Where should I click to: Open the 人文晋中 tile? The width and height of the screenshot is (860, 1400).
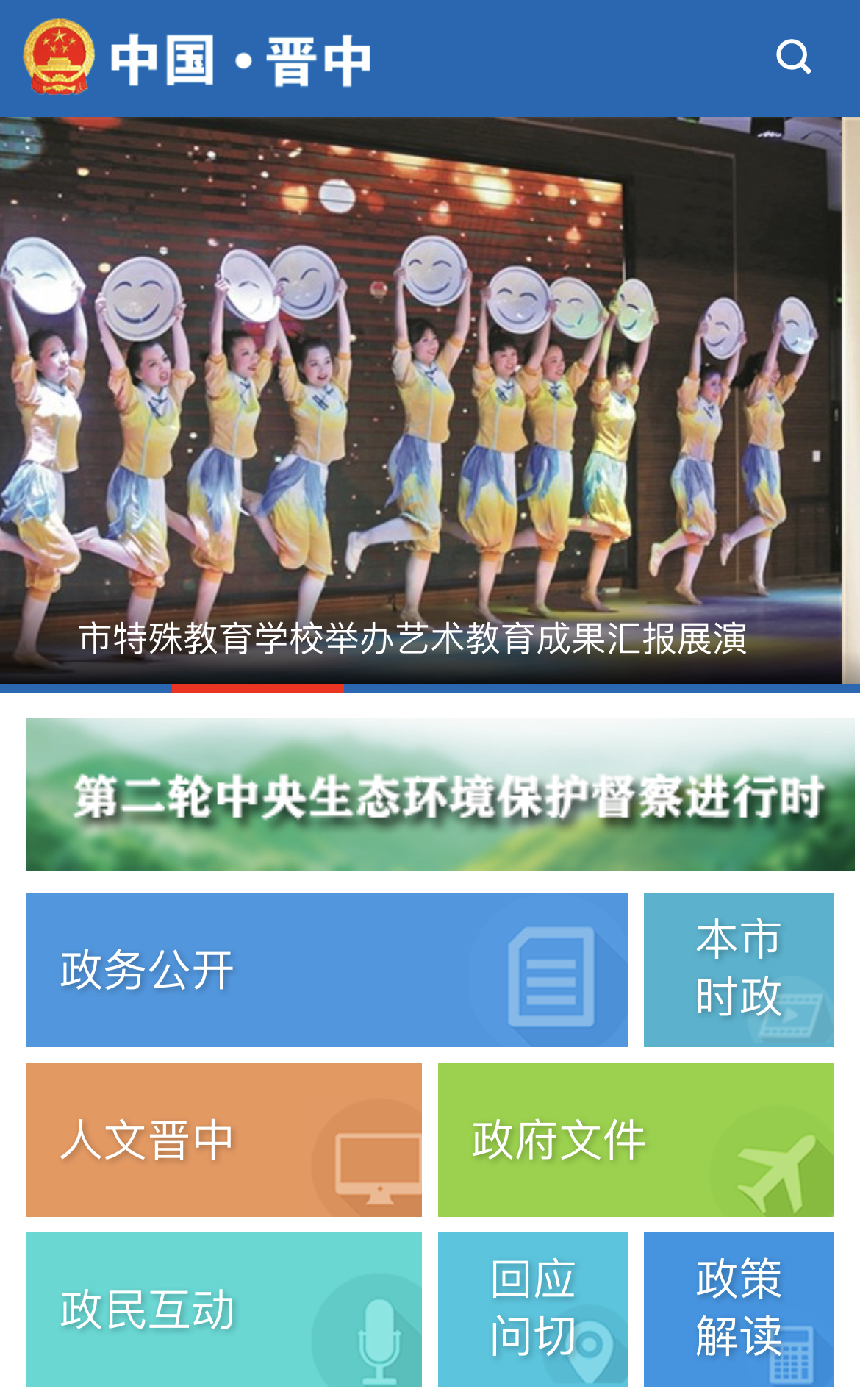coord(223,1139)
